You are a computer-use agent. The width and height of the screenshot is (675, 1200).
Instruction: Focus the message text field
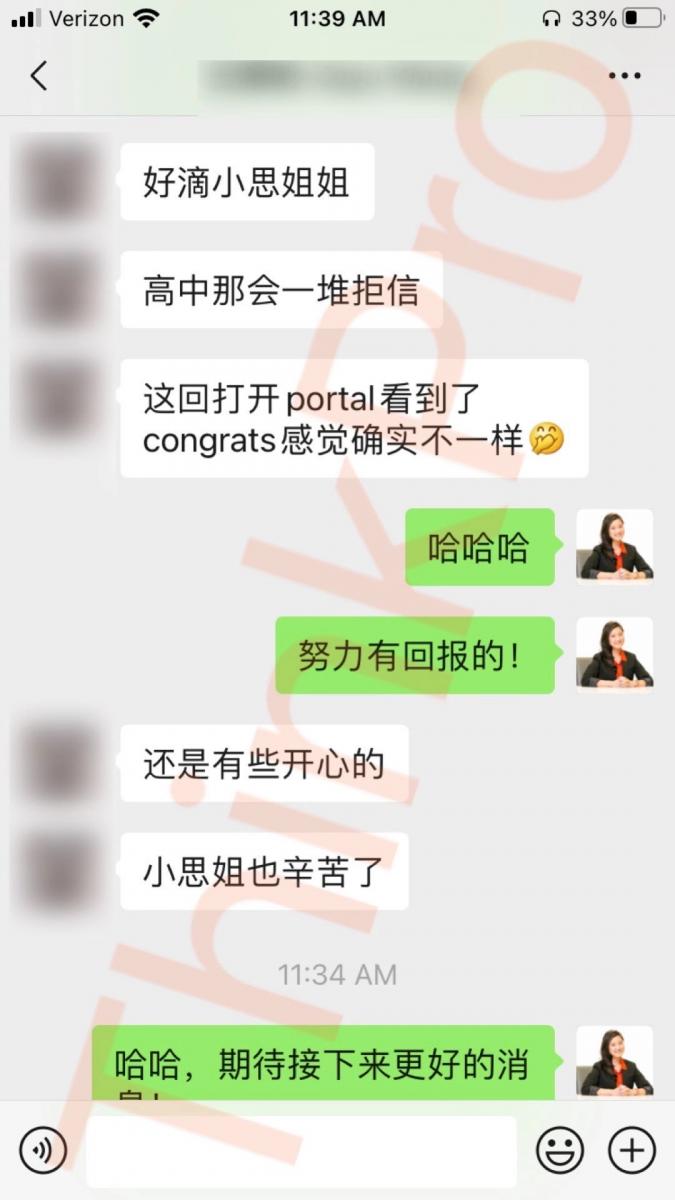(300, 1152)
